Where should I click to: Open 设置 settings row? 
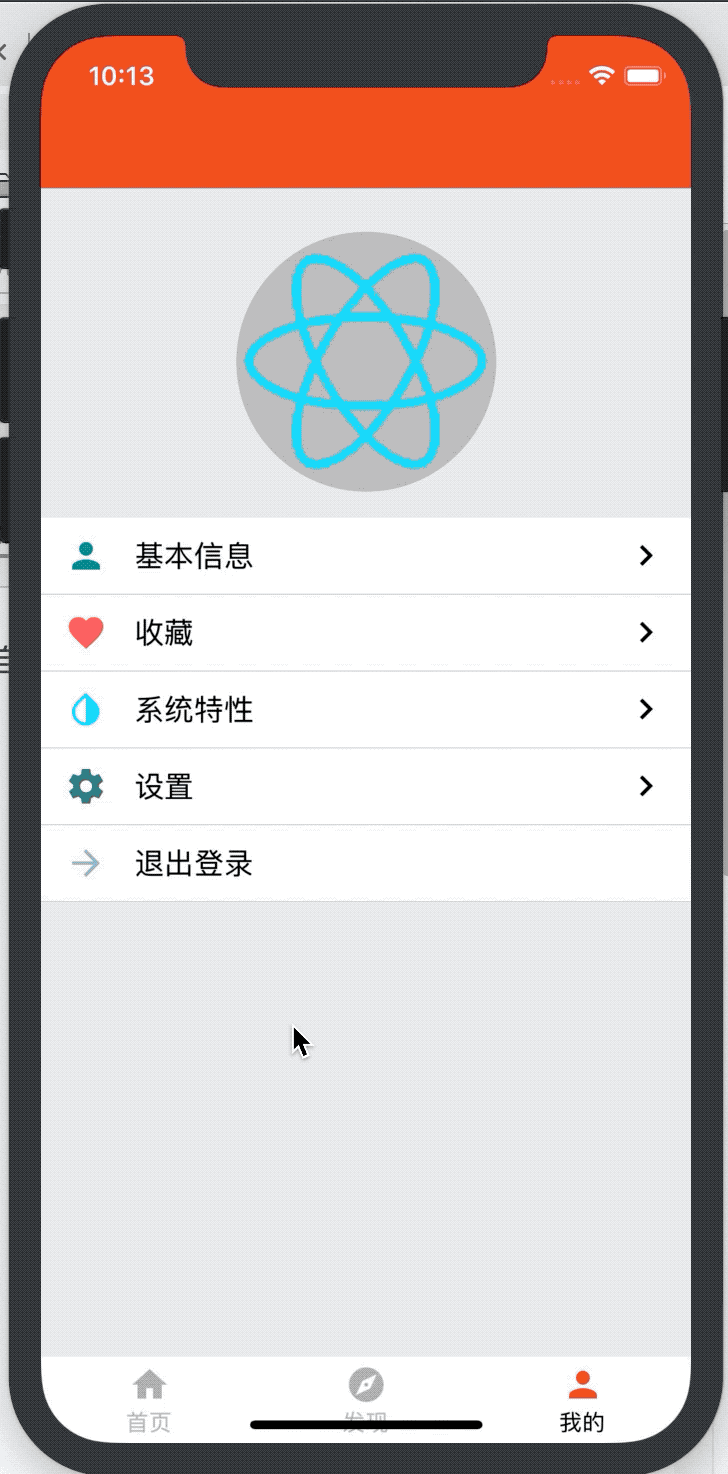365,787
